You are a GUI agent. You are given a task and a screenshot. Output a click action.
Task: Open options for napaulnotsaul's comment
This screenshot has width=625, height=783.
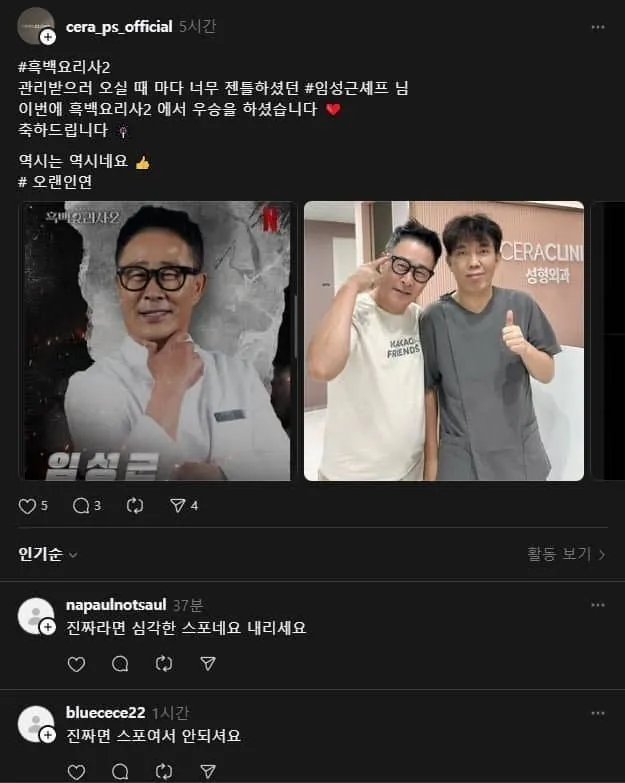(597, 605)
